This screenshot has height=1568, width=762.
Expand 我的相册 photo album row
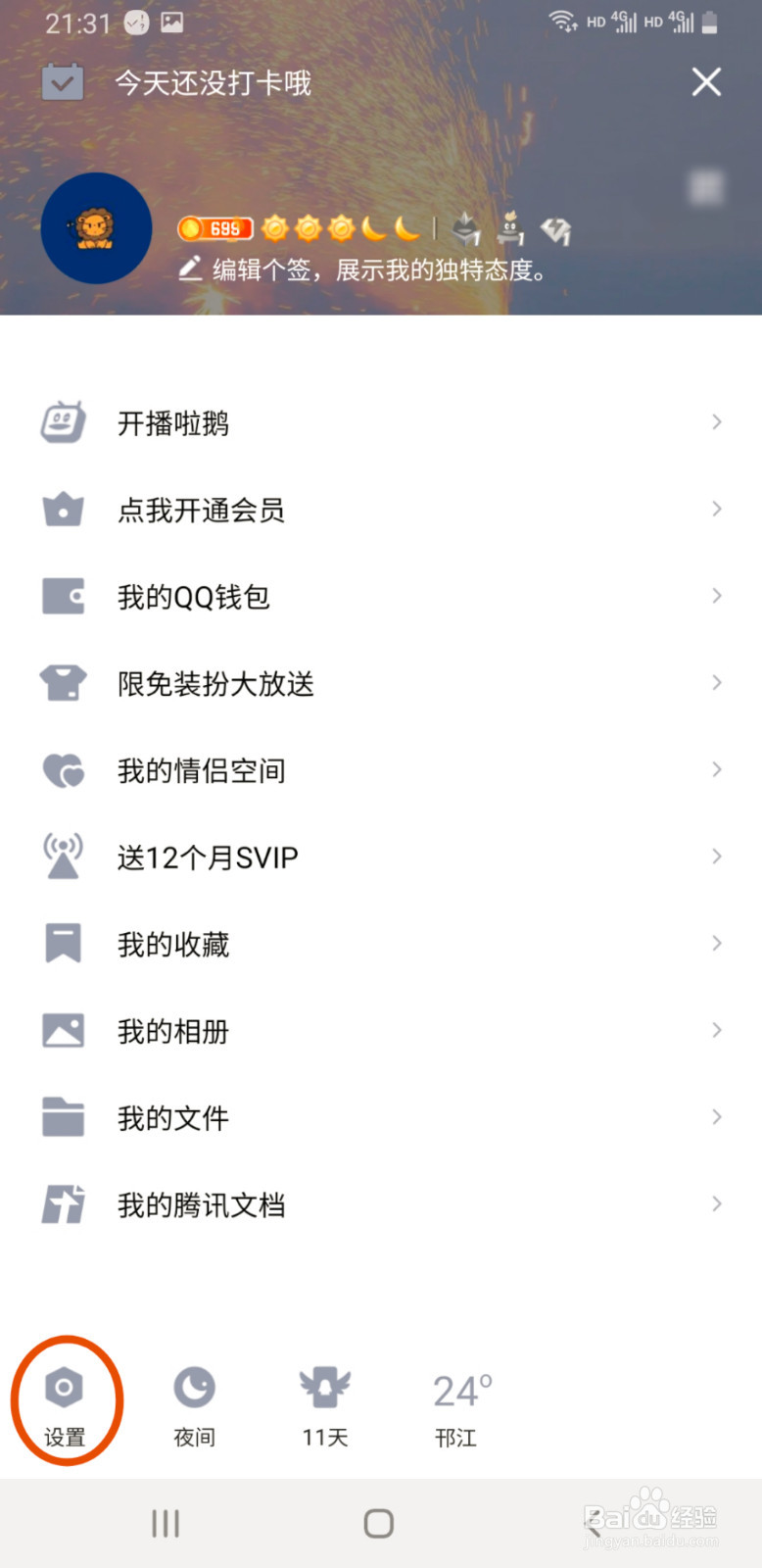(716, 1030)
